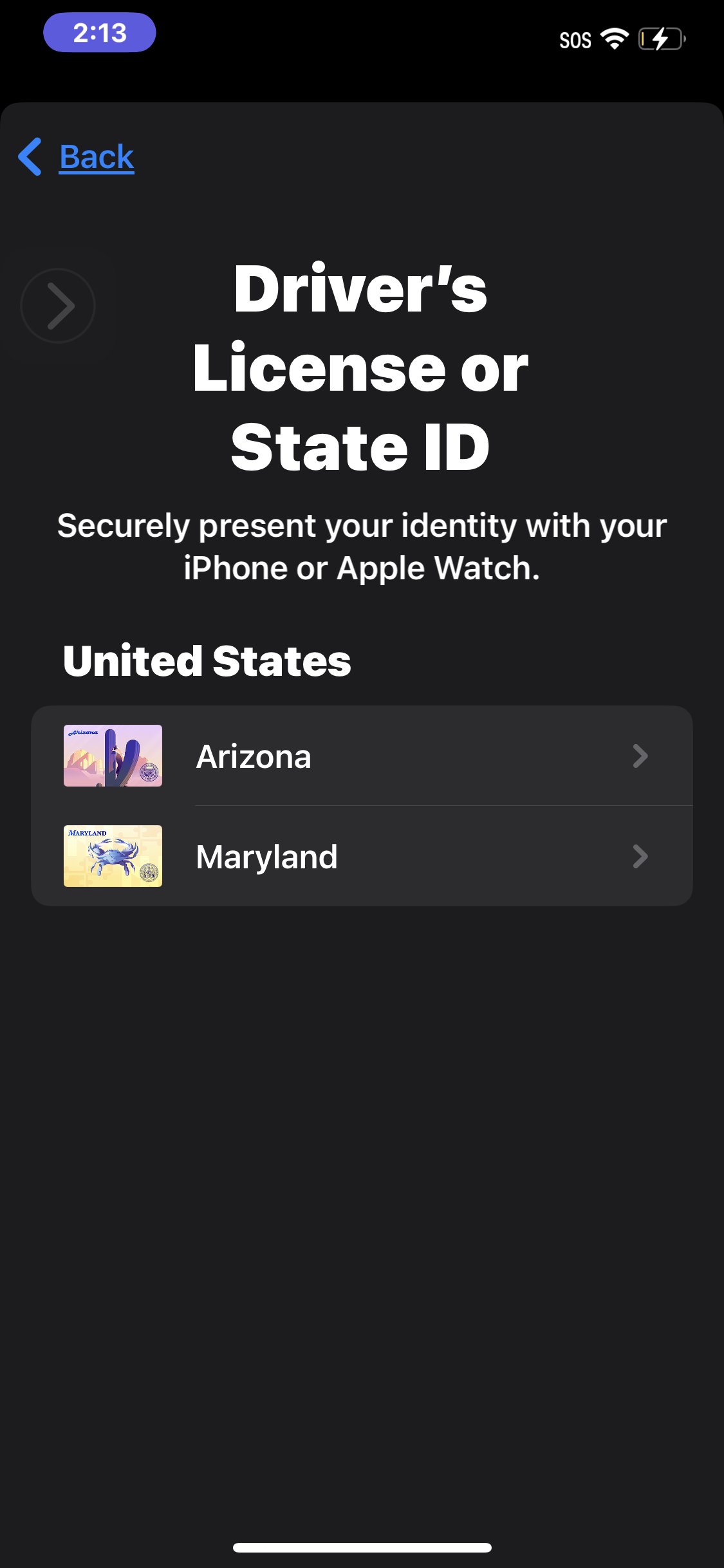The height and width of the screenshot is (1568, 724).
Task: Tap the home indicator bar at bottom
Action: coord(362,1548)
